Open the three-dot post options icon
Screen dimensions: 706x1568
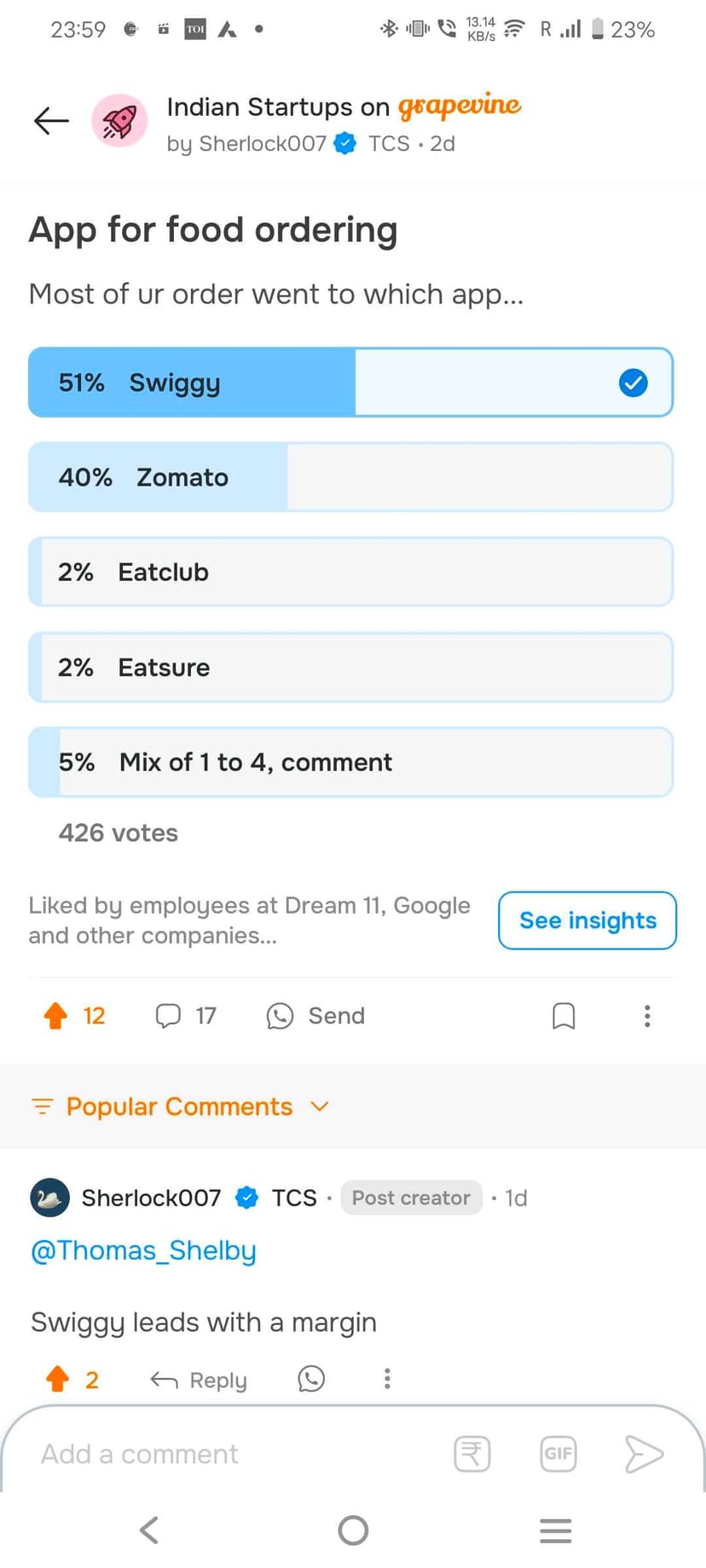click(647, 1016)
